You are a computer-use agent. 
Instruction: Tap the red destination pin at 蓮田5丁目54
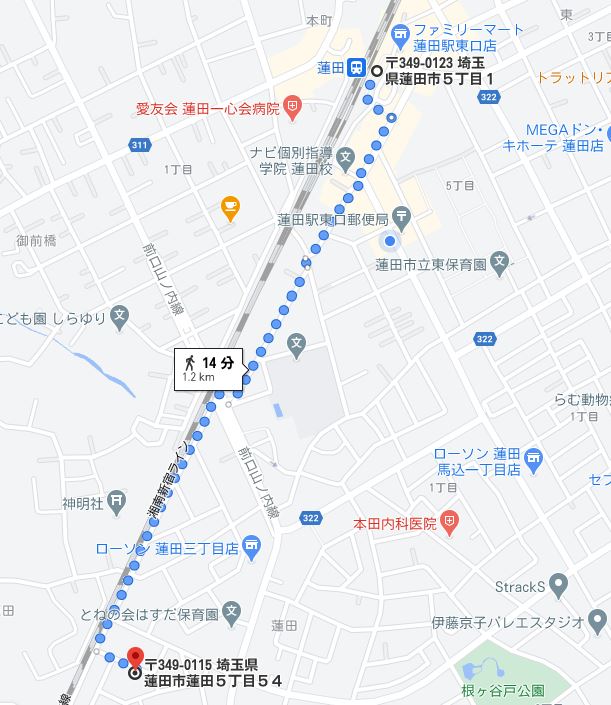point(136,660)
